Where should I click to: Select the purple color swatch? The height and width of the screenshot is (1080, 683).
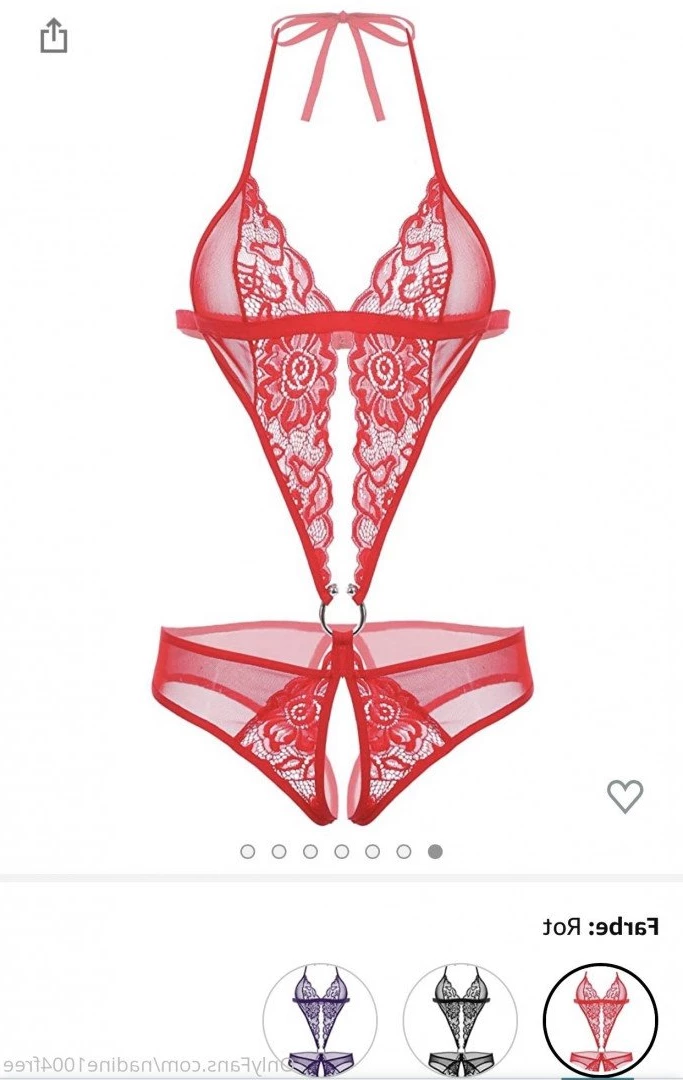[320, 1020]
